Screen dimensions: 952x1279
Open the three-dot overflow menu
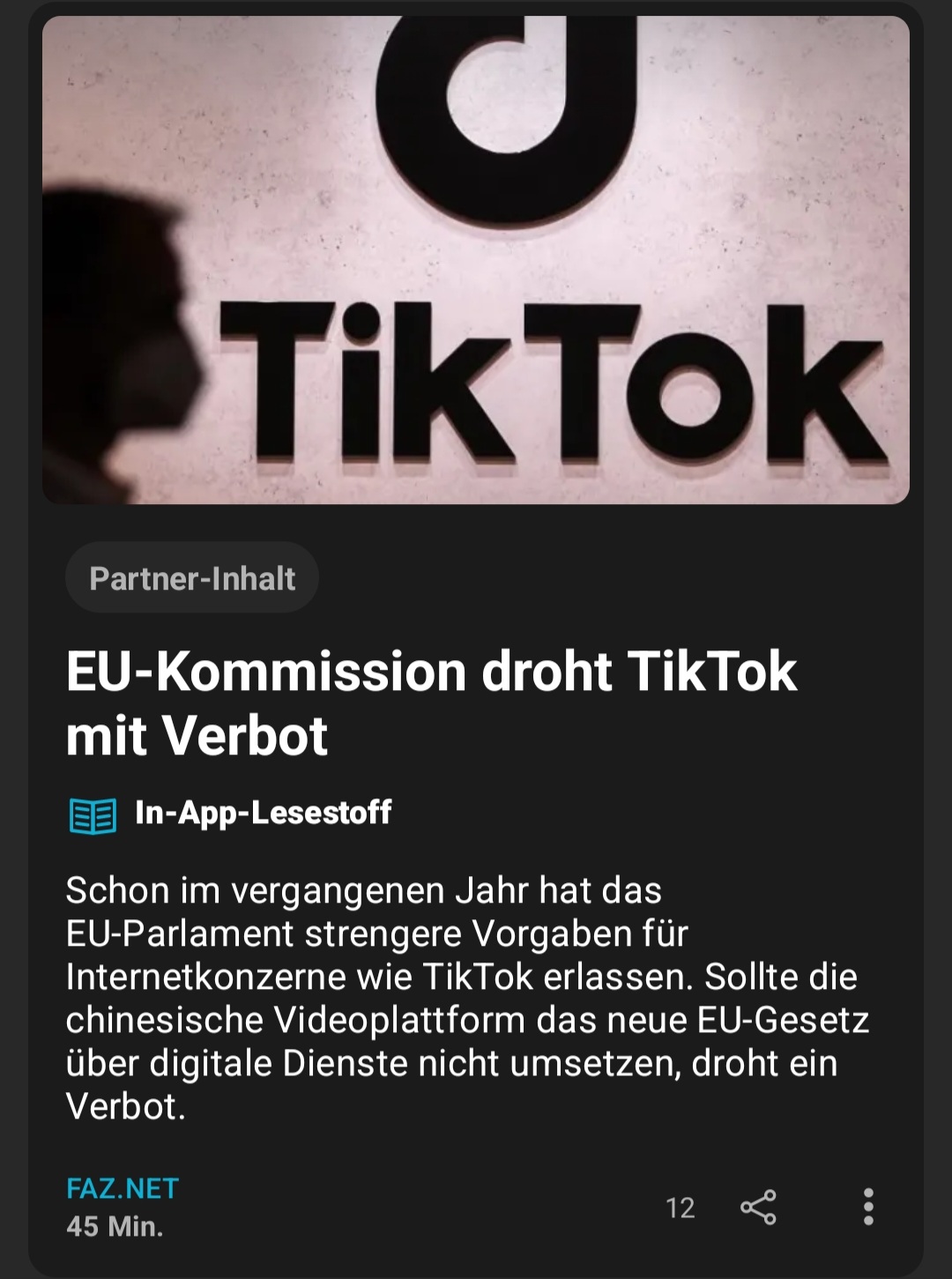click(x=868, y=1207)
